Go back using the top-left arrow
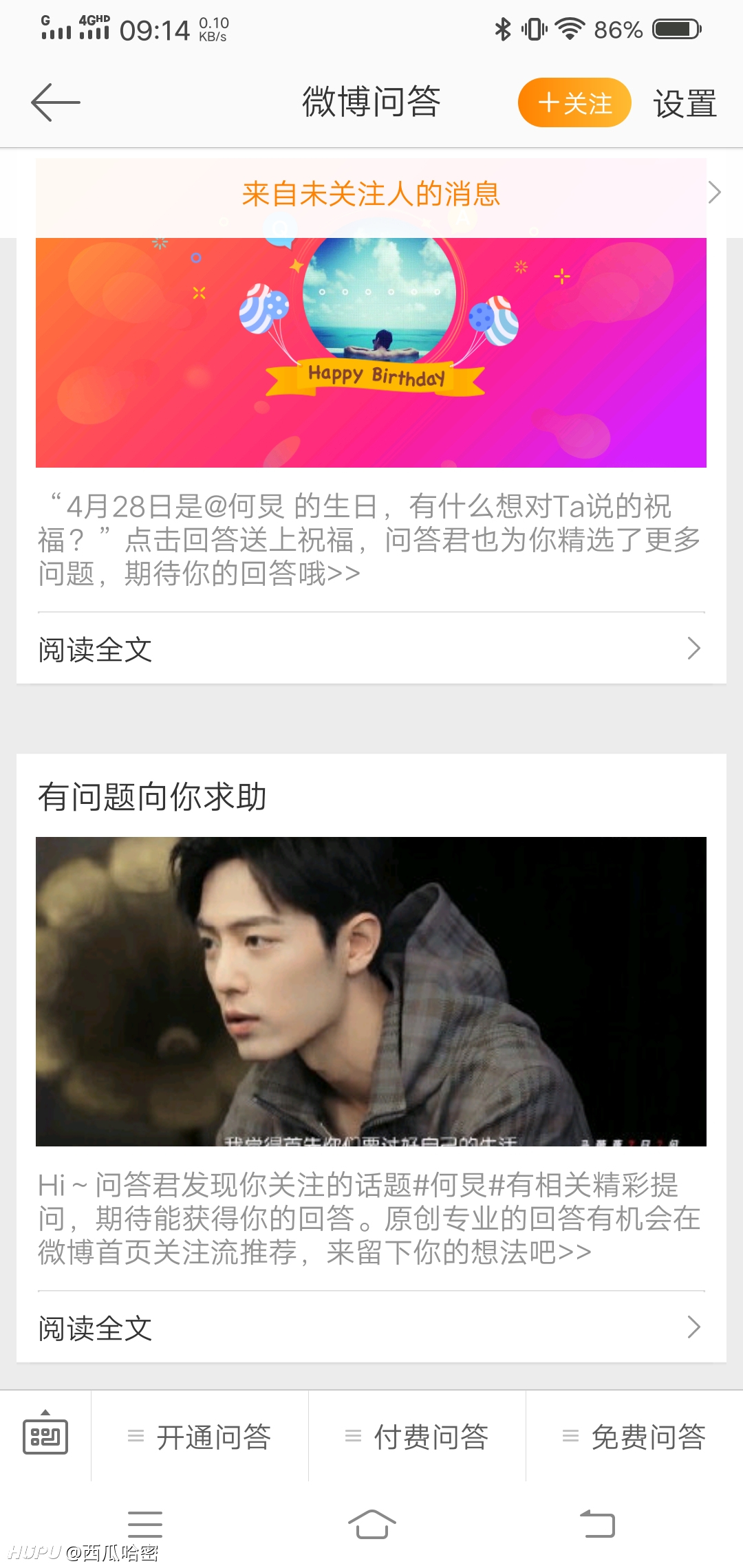This screenshot has height=1568, width=743. click(56, 102)
